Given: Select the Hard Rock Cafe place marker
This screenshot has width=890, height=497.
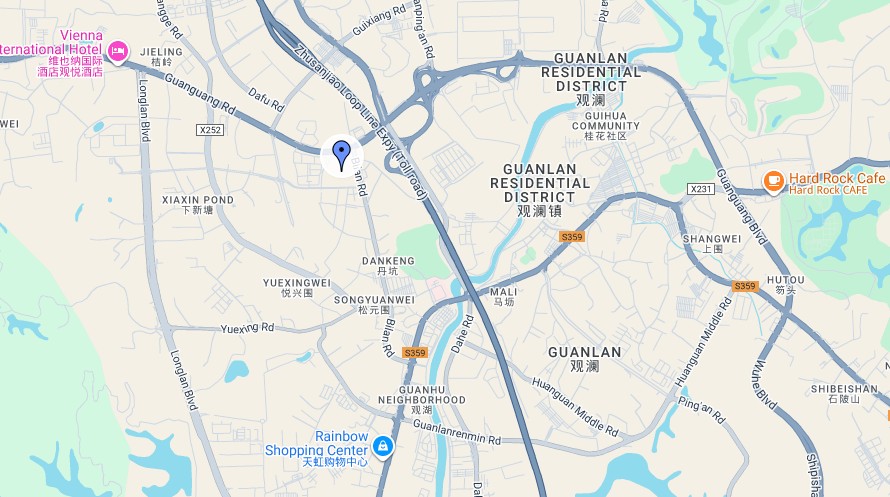Looking at the screenshot, I should (x=772, y=181).
